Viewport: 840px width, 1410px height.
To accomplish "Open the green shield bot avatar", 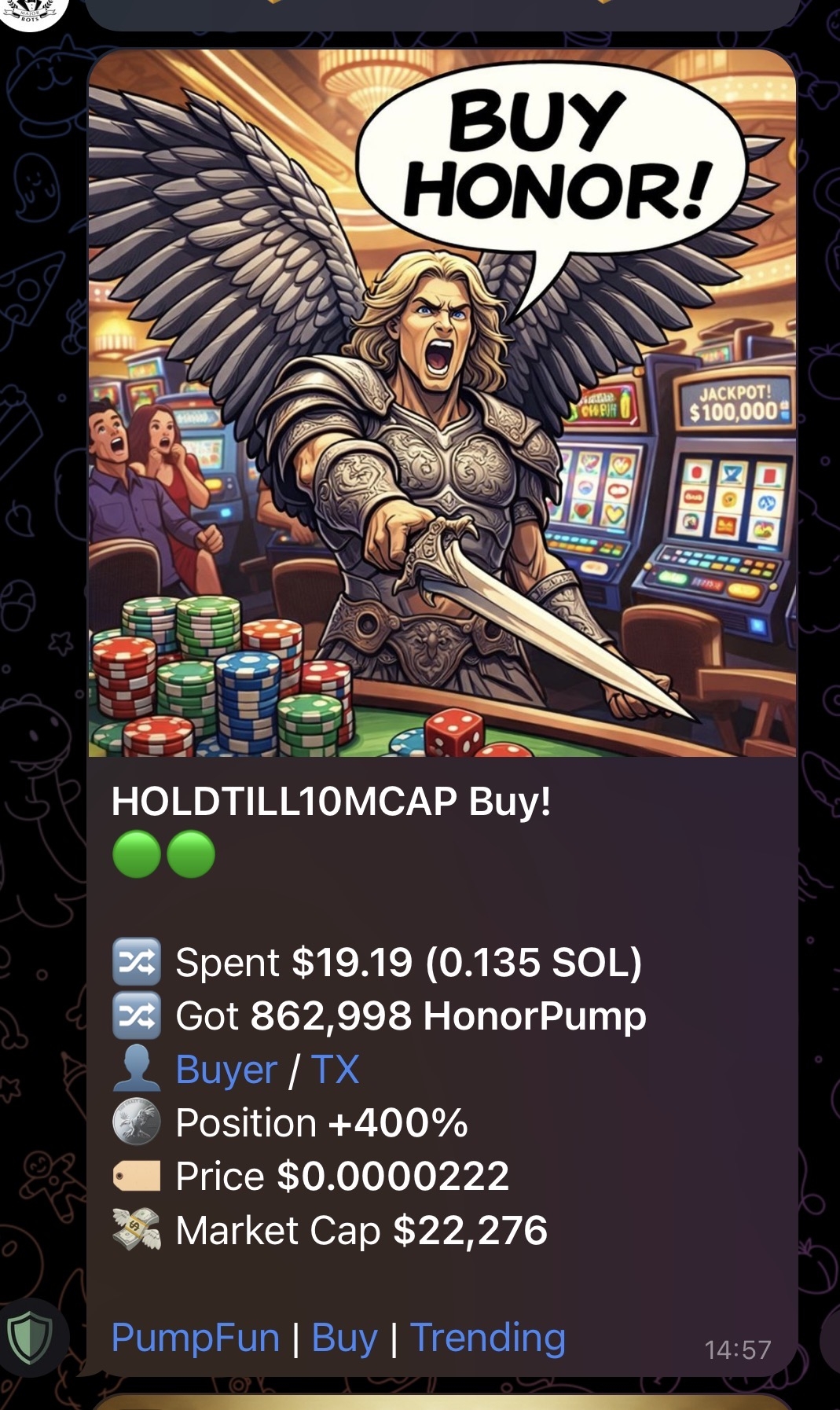I will tap(30, 1338).
